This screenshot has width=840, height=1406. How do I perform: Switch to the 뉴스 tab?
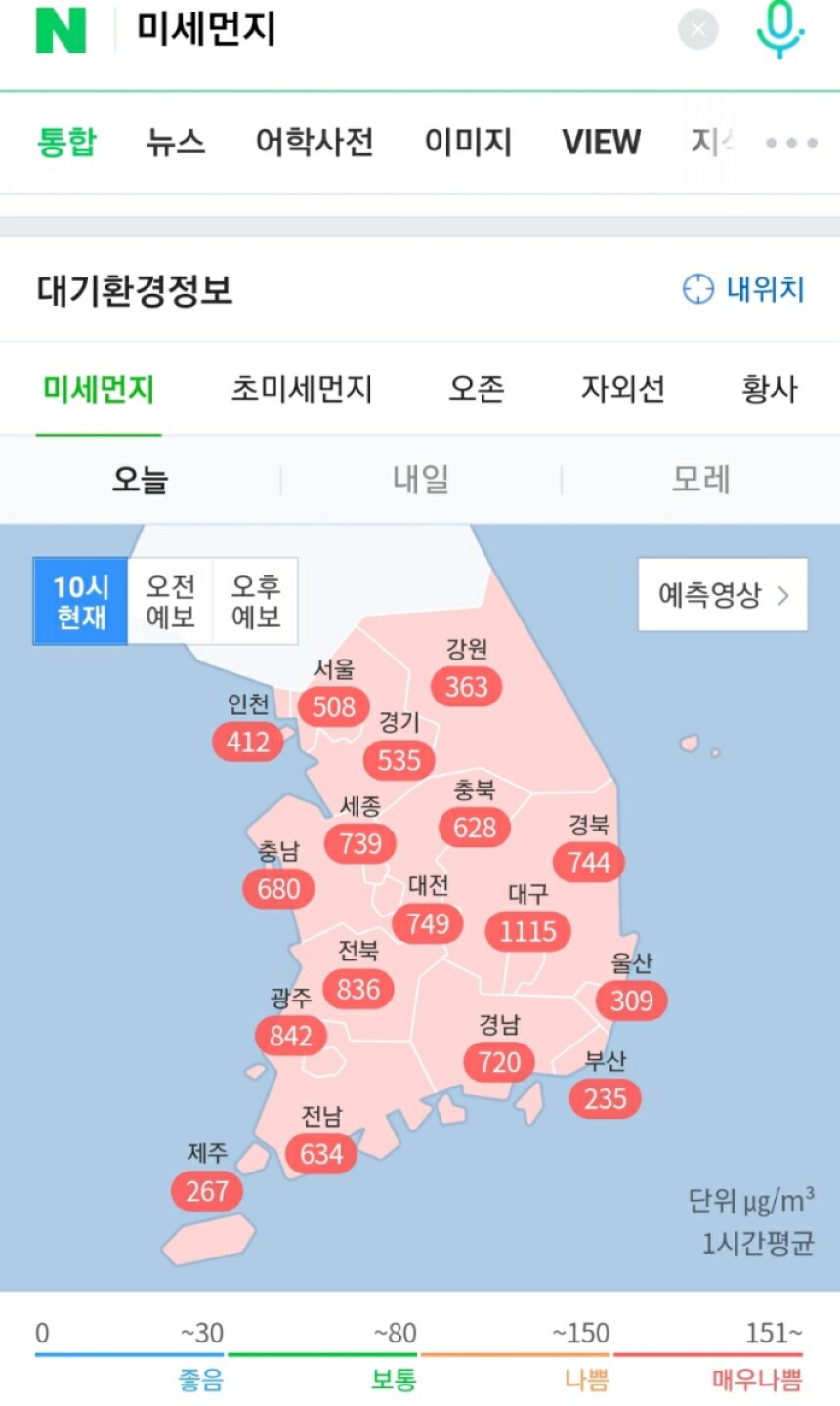click(x=176, y=143)
